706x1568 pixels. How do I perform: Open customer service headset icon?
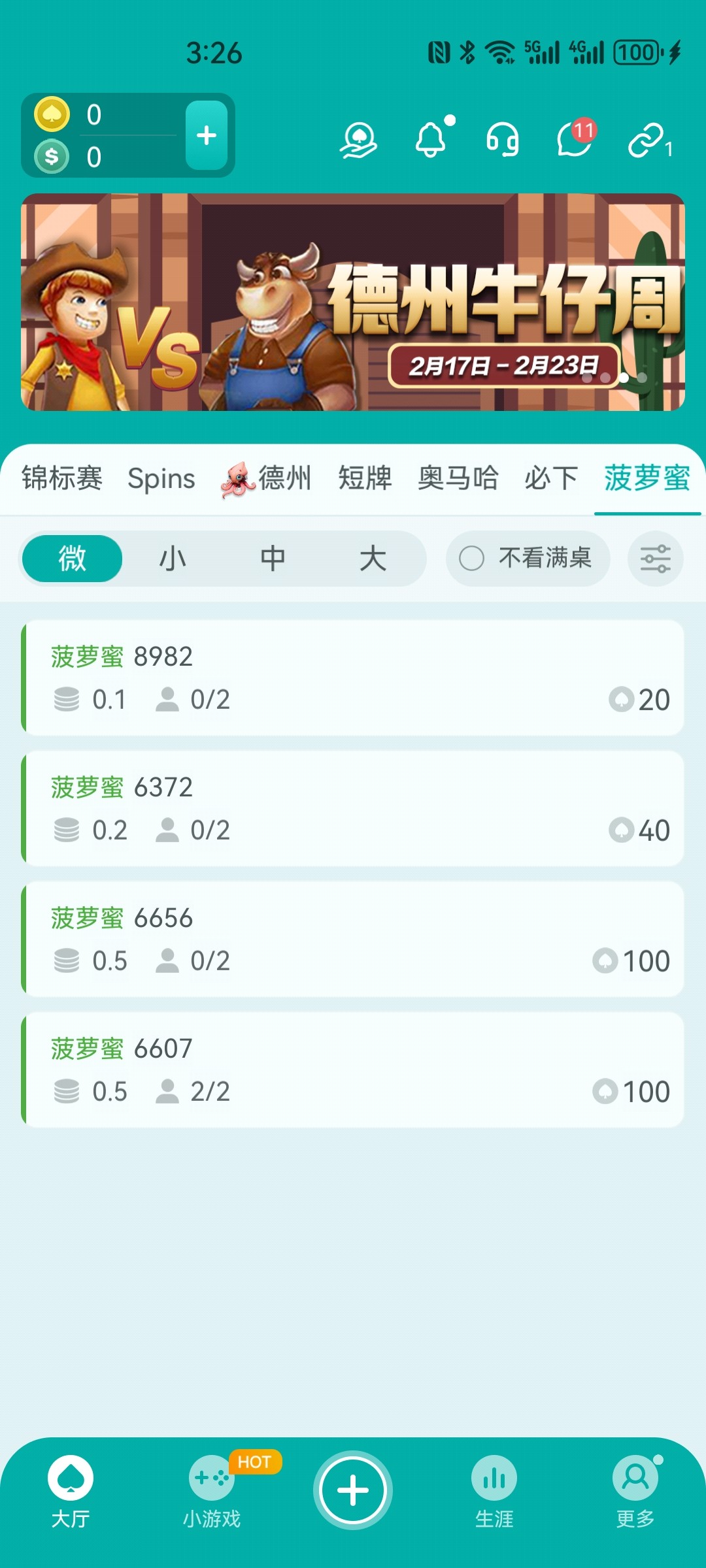point(502,140)
